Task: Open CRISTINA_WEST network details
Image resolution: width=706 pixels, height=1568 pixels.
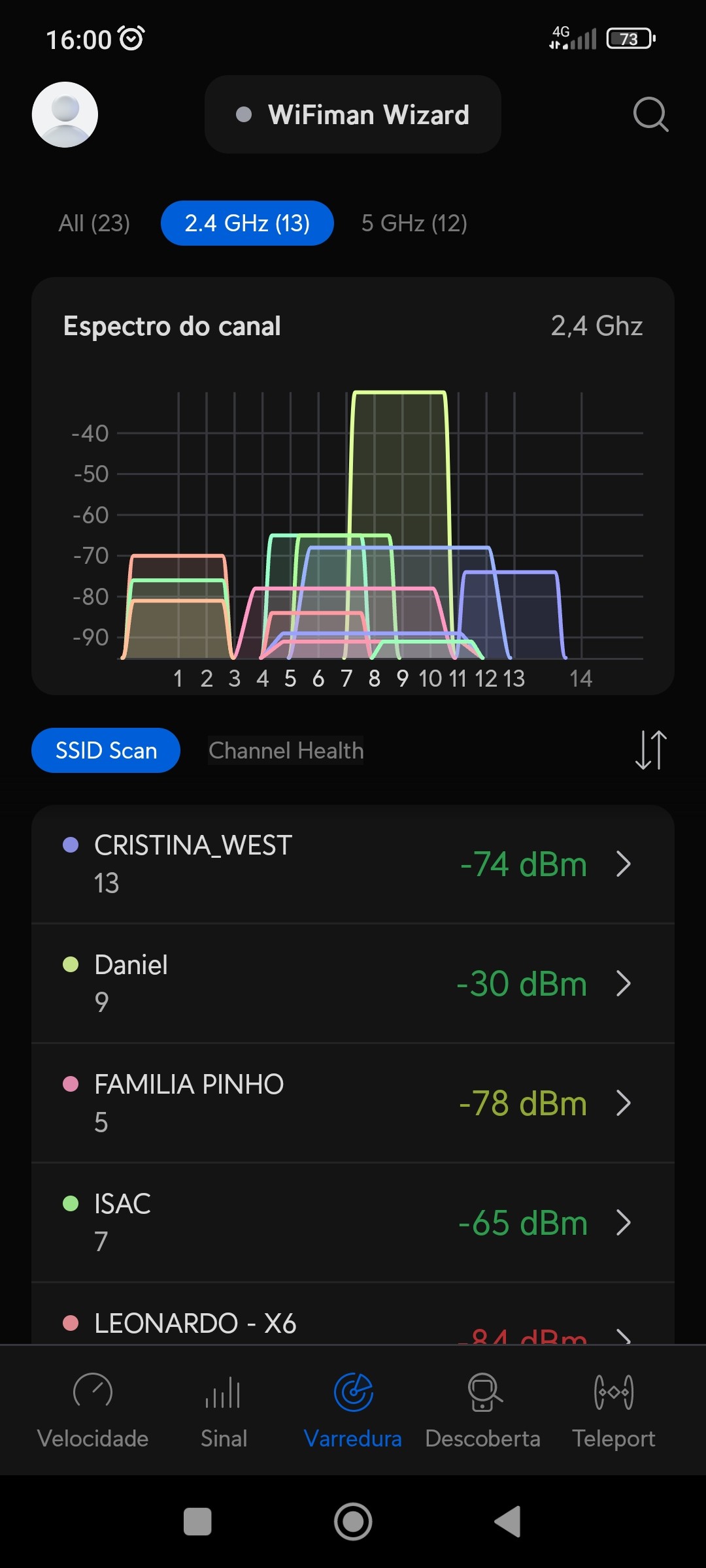Action: tap(353, 864)
